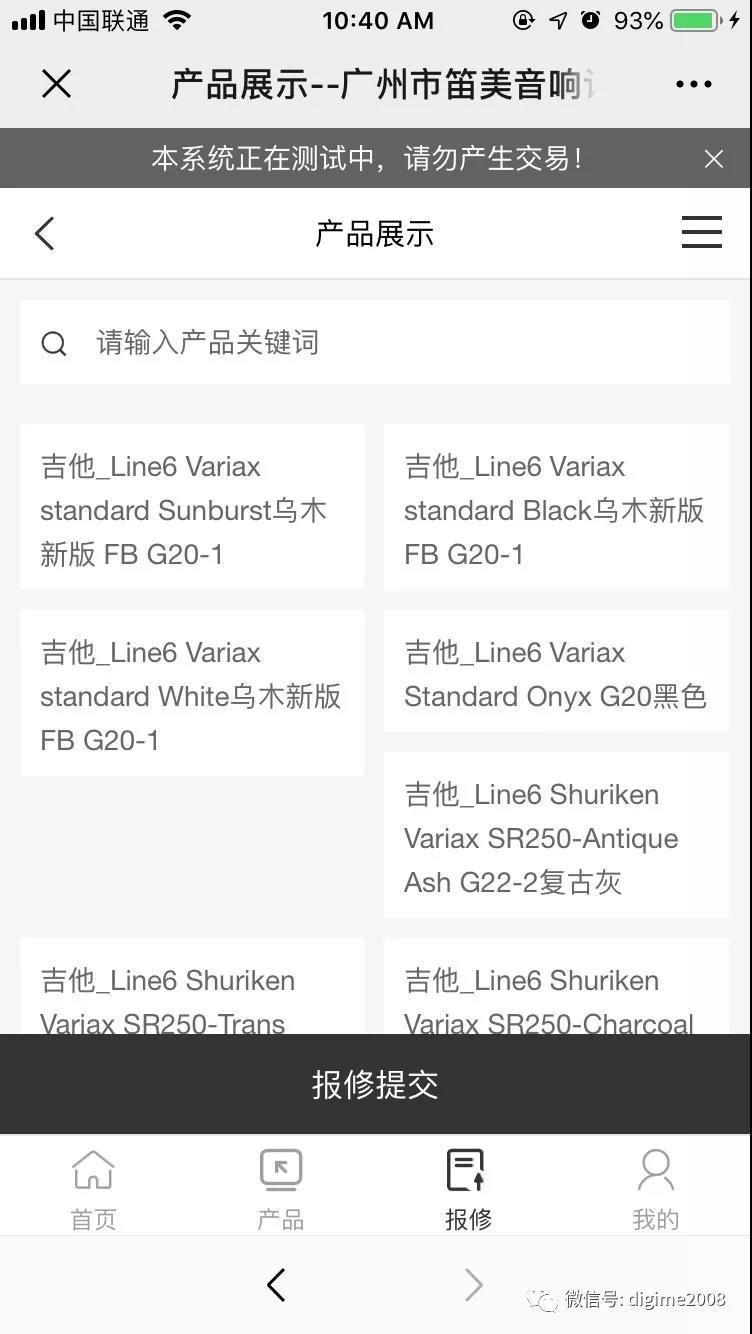
Task: Open the hamburger menu
Action: click(x=702, y=232)
